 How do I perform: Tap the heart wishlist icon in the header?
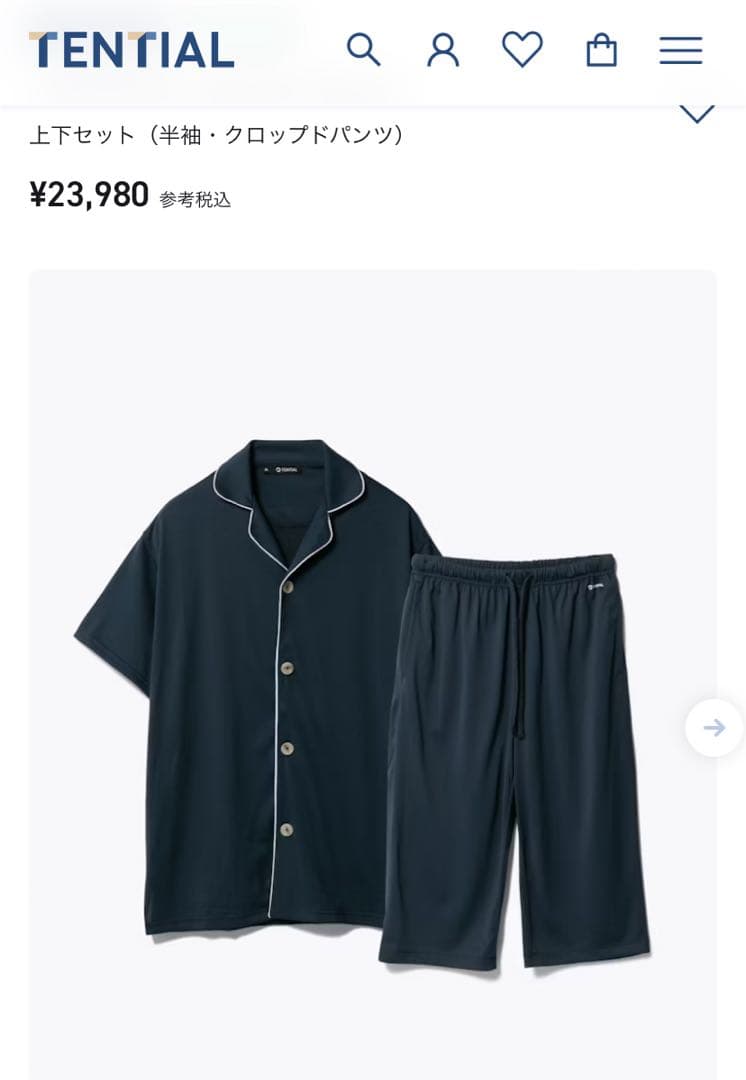pyautogui.click(x=522, y=49)
